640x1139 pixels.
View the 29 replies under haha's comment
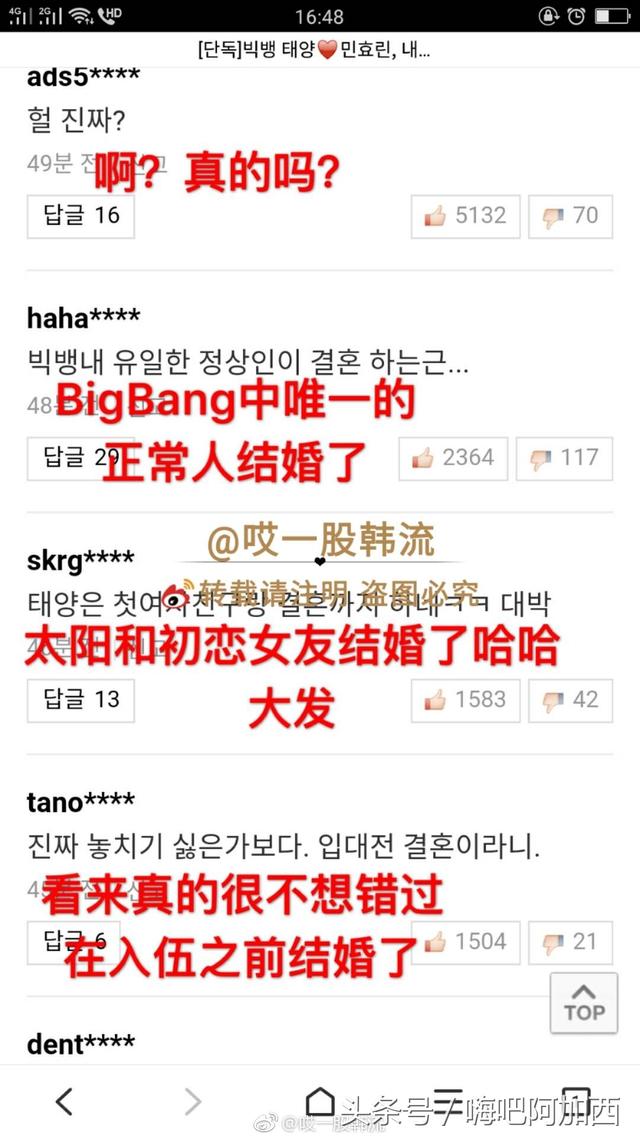(82, 457)
